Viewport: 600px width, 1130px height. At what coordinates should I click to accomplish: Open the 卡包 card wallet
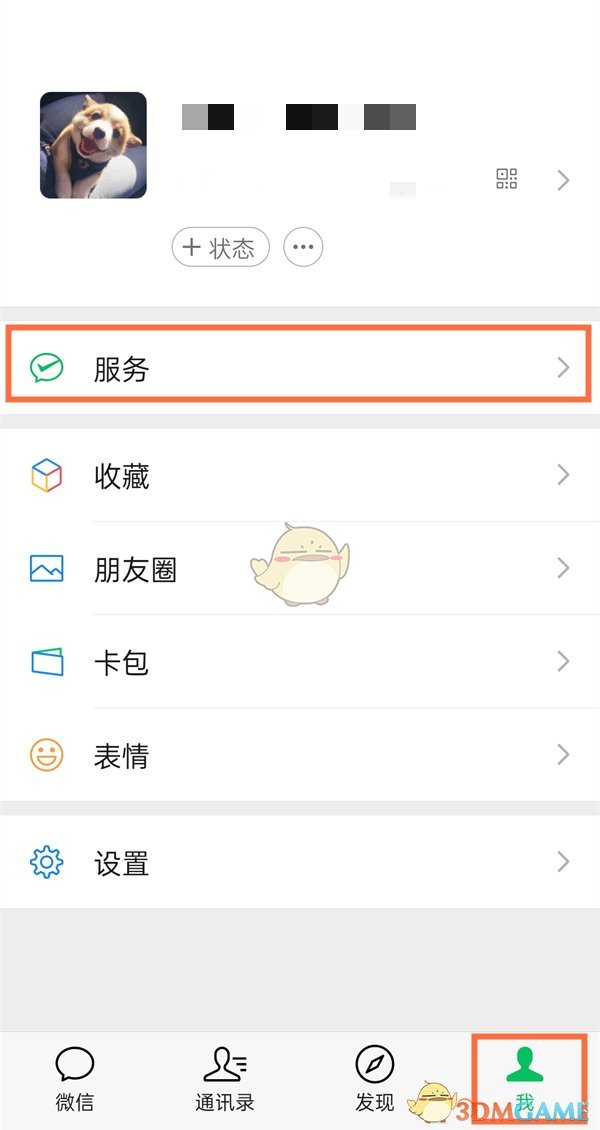click(300, 662)
